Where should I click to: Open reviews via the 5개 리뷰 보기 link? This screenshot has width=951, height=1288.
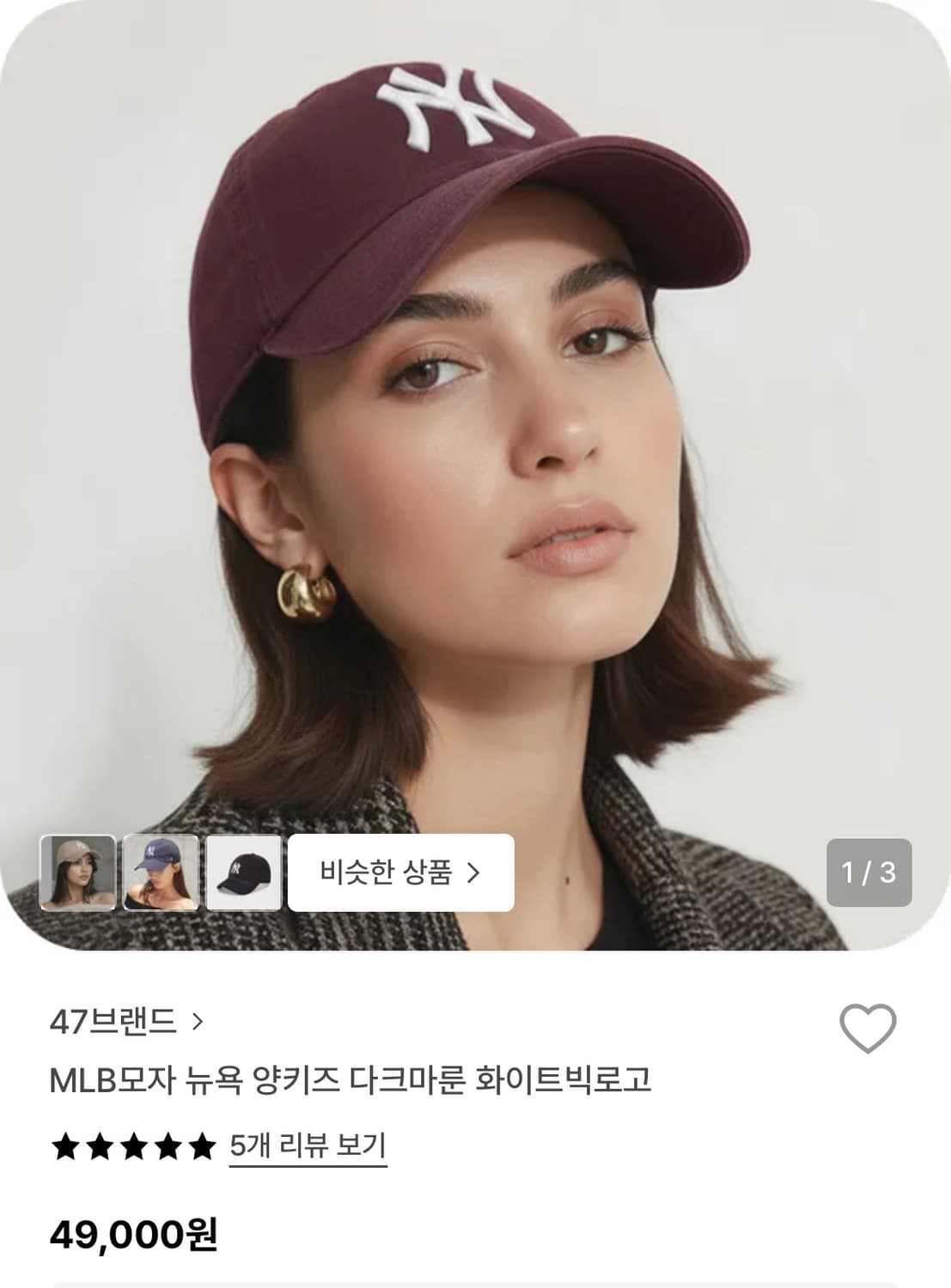click(x=305, y=1145)
